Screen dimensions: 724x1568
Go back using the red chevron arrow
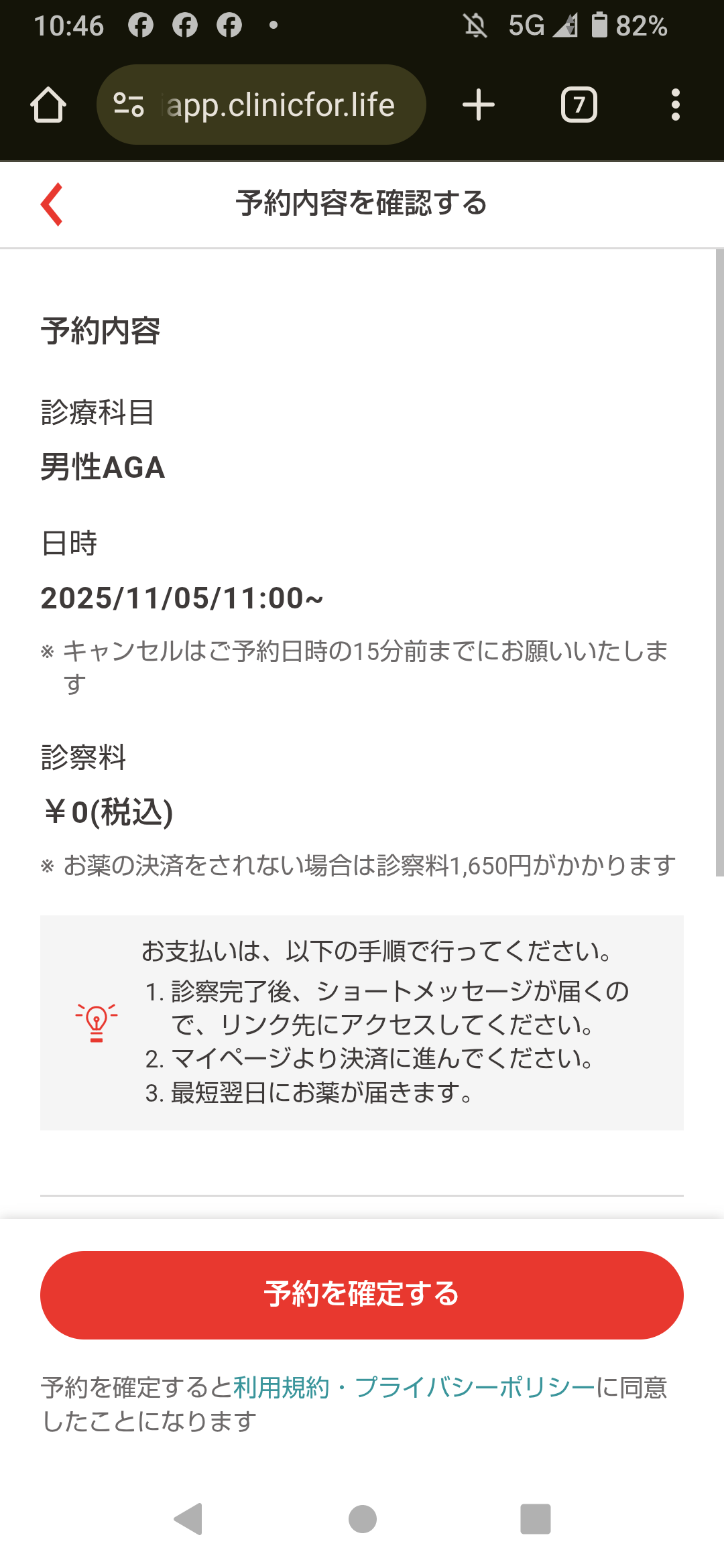[x=52, y=204]
